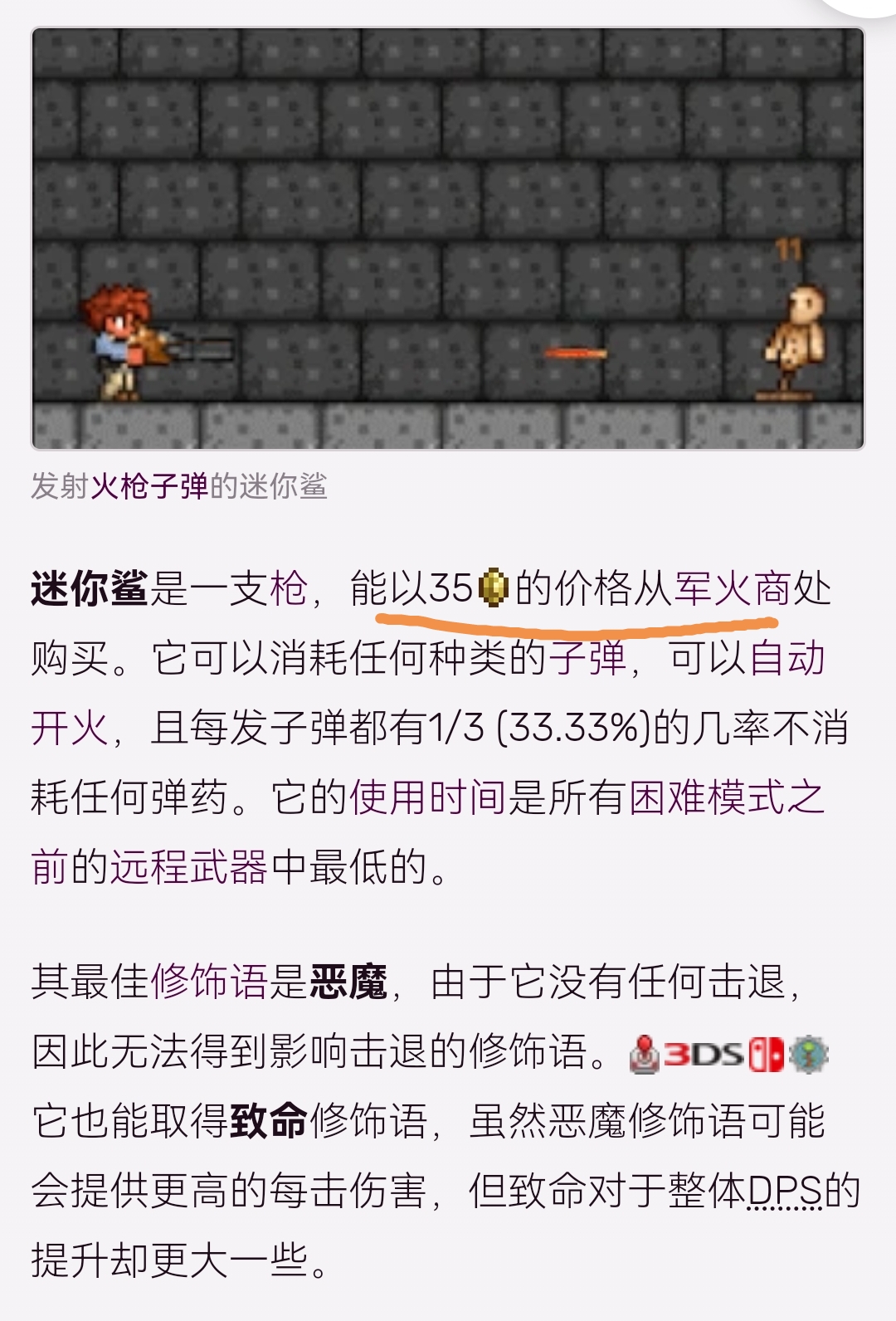The height and width of the screenshot is (1321, 896).
Task: Open the 子弹 link
Action: pyautogui.click(x=588, y=659)
